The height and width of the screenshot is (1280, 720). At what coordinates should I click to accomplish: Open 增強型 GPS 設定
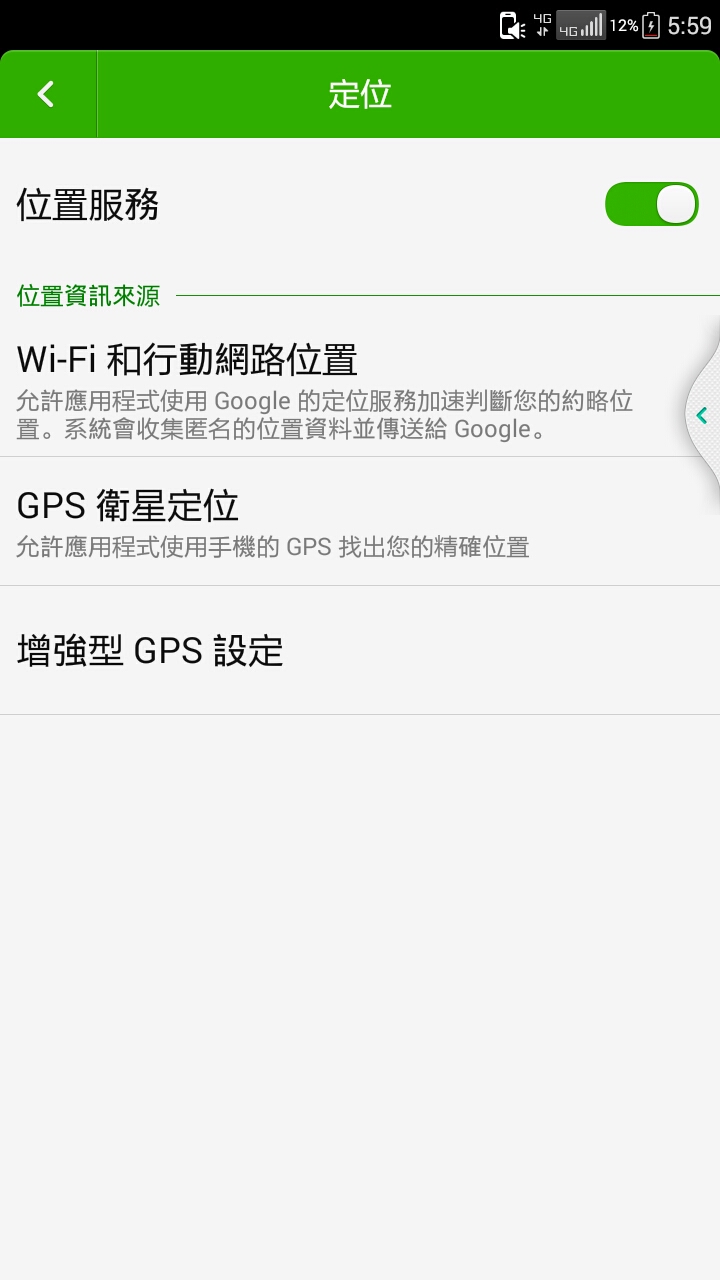click(330, 651)
